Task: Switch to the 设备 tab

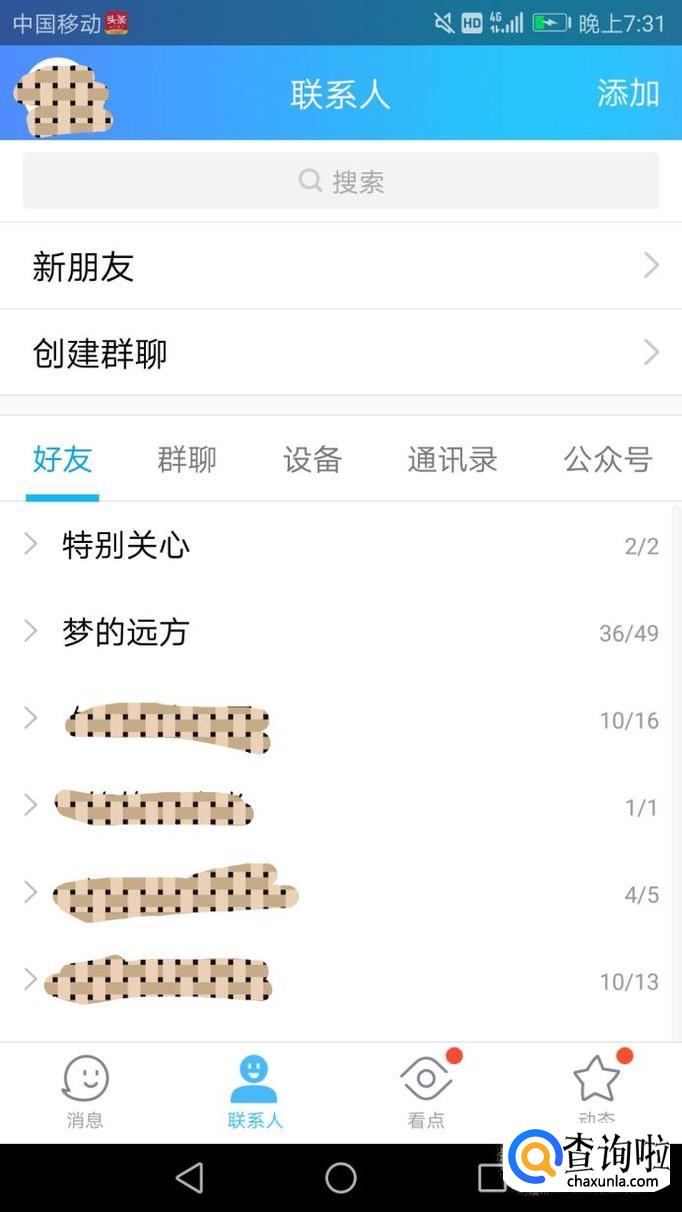Action: (x=312, y=460)
